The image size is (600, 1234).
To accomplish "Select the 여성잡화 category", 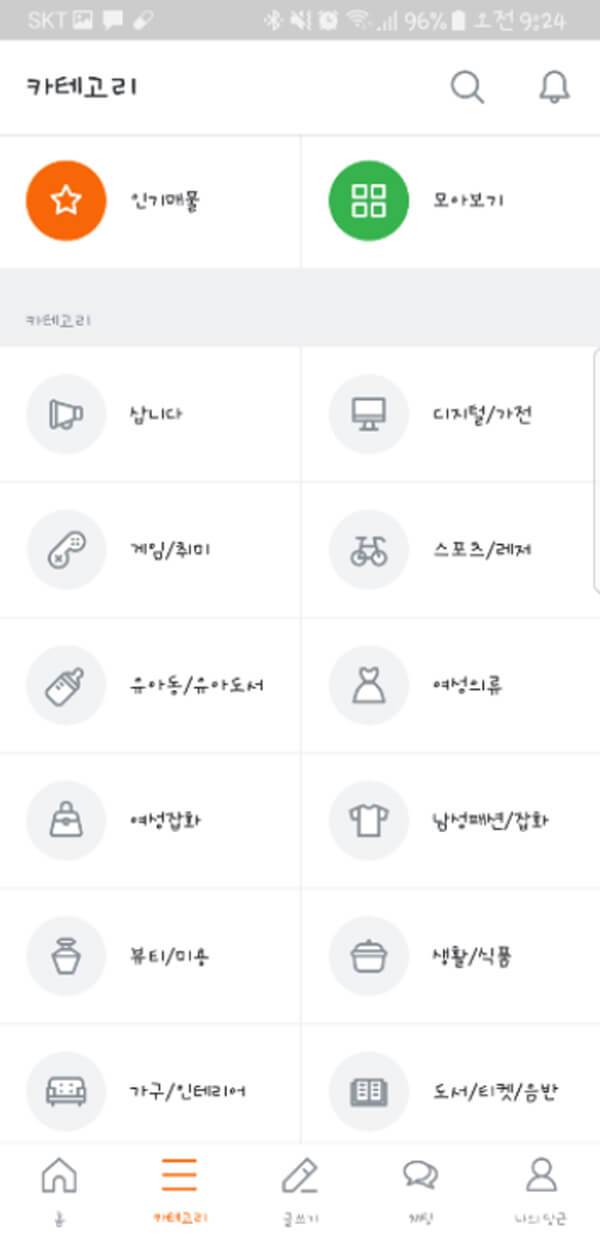I will pos(150,820).
